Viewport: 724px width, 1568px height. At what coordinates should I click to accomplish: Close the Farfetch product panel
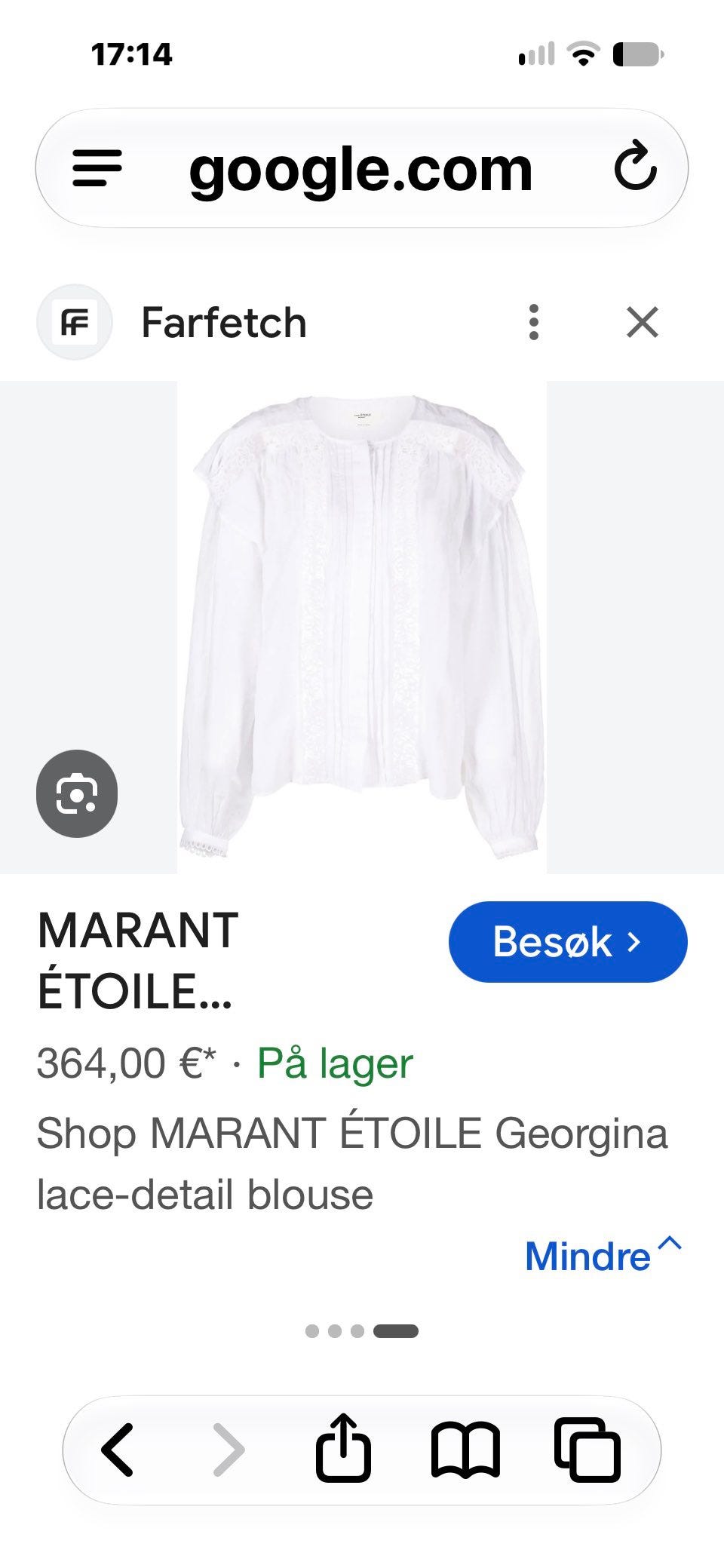[643, 323]
